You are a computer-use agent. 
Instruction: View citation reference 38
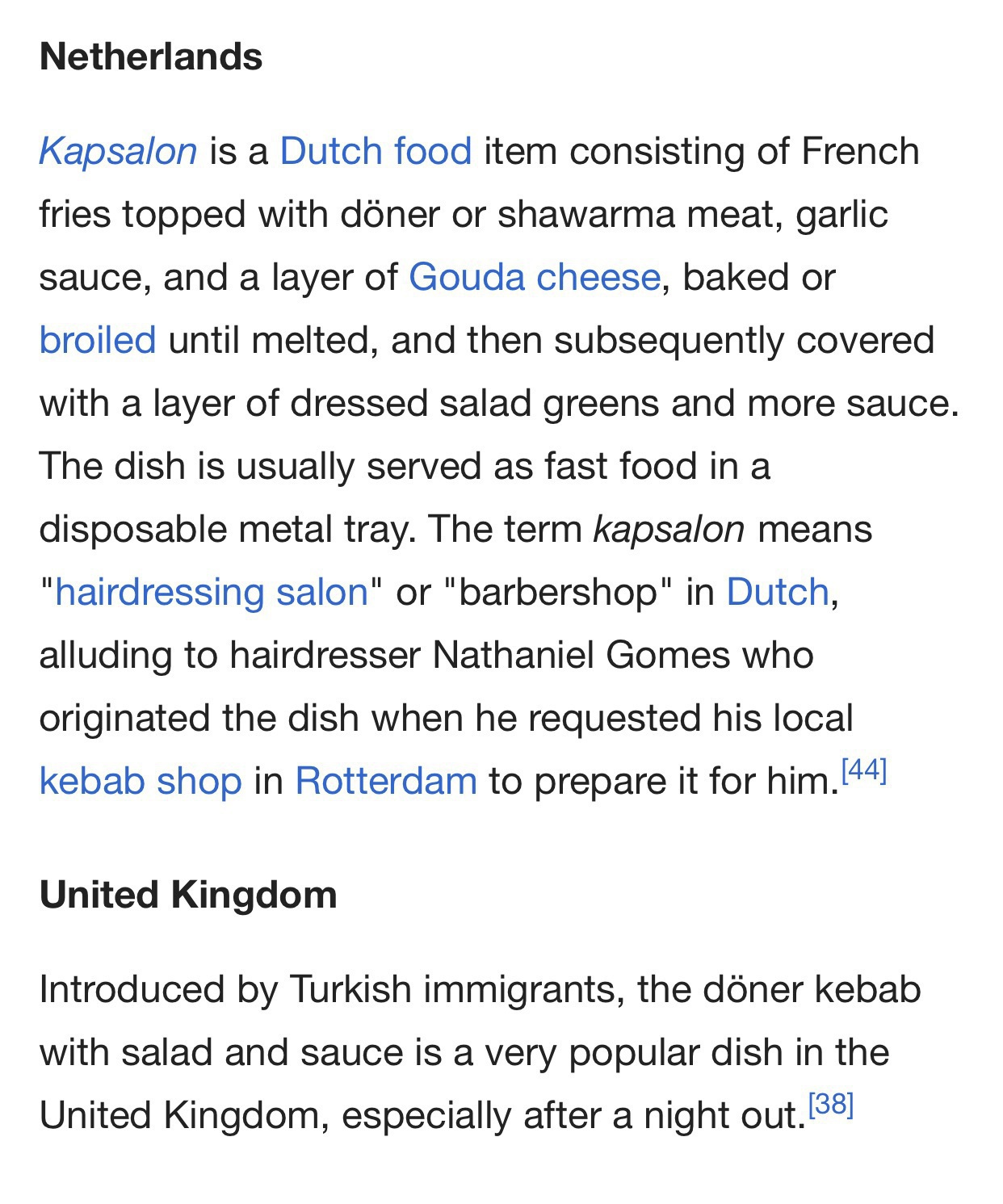831,1104
